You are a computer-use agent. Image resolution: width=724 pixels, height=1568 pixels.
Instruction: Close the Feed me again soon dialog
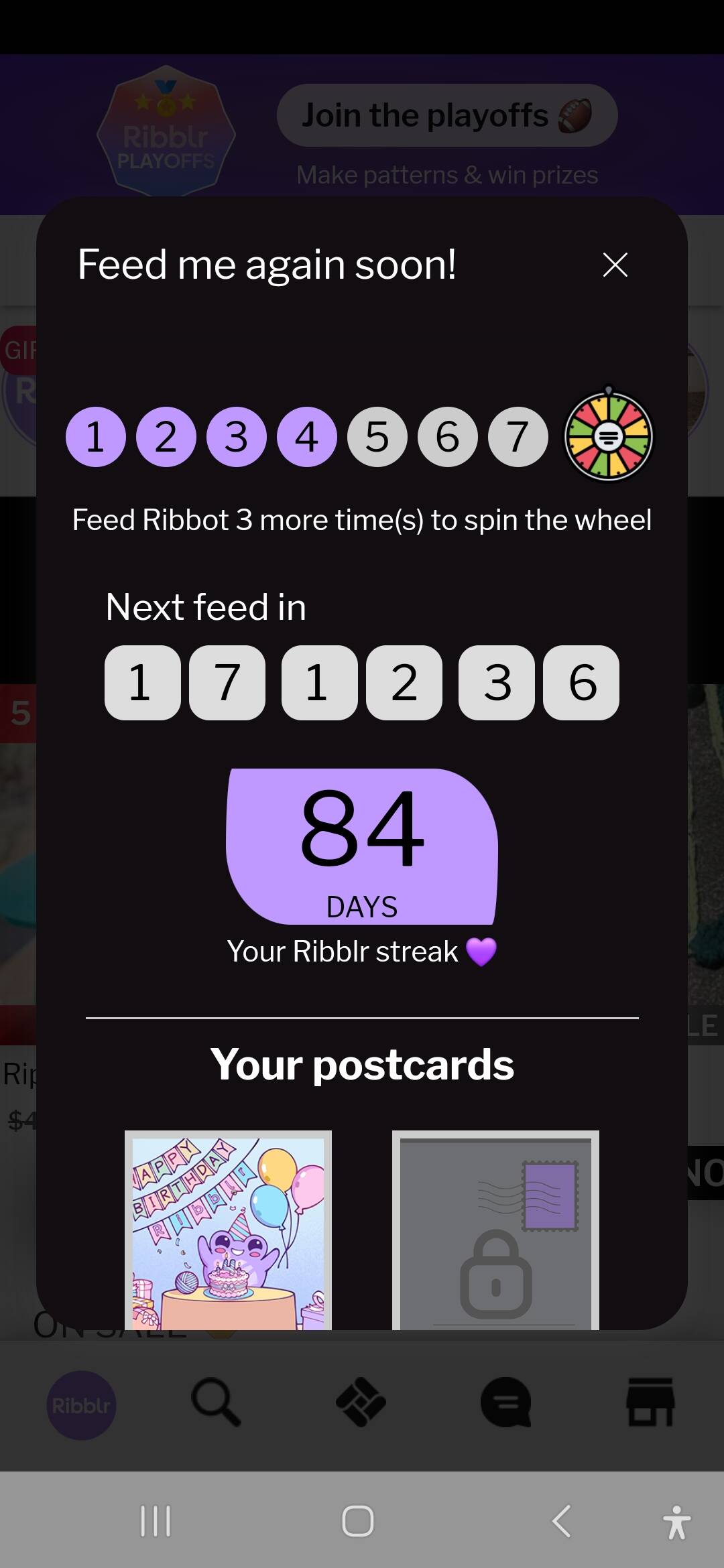point(615,265)
